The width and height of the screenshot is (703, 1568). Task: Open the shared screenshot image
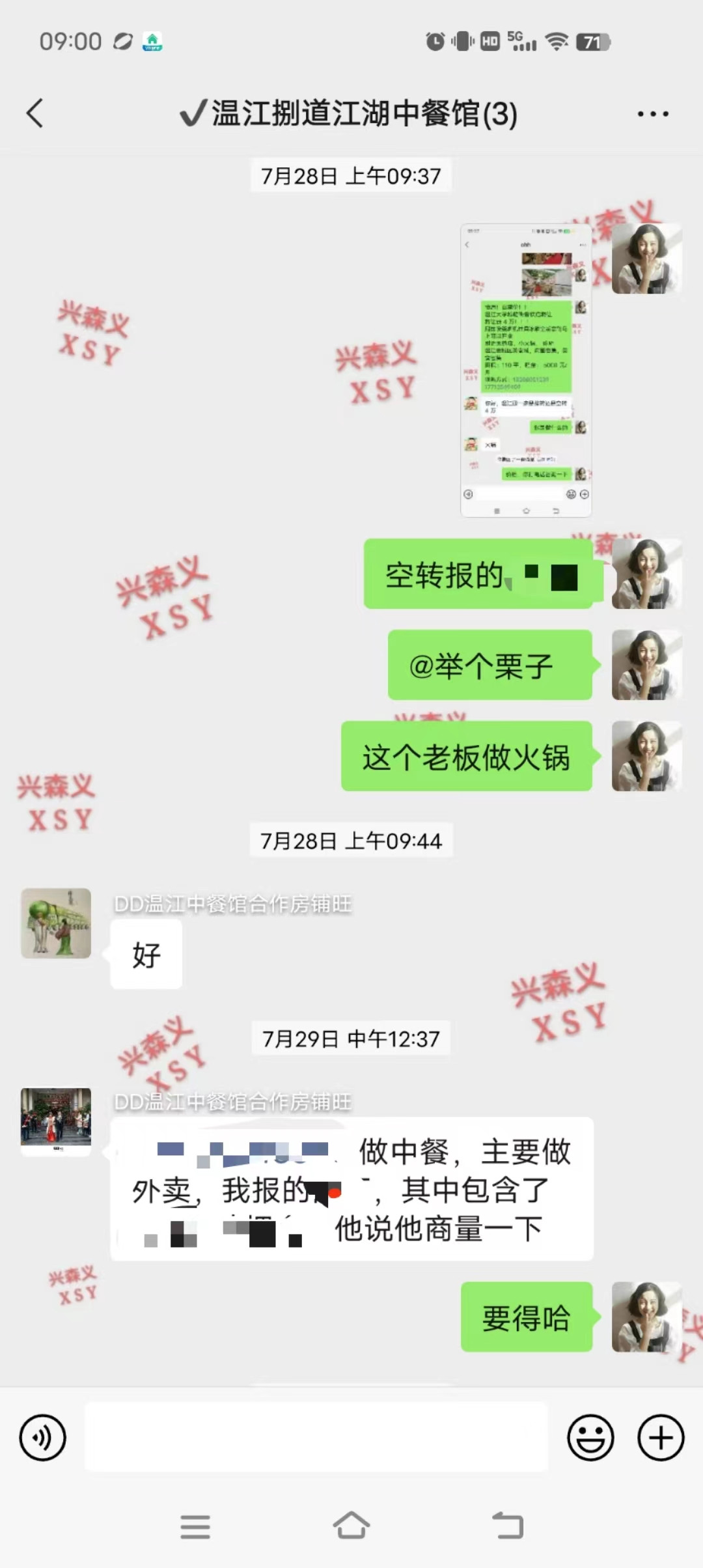click(526, 370)
